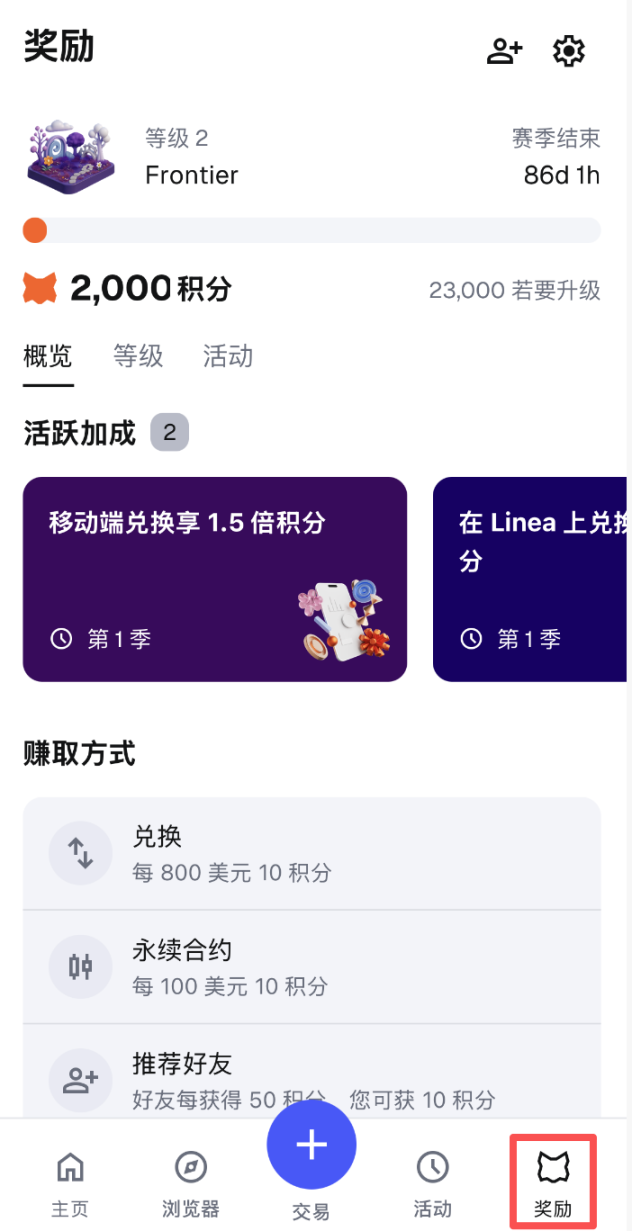Select the 概览 tab
The image size is (632, 1231).
coord(48,356)
